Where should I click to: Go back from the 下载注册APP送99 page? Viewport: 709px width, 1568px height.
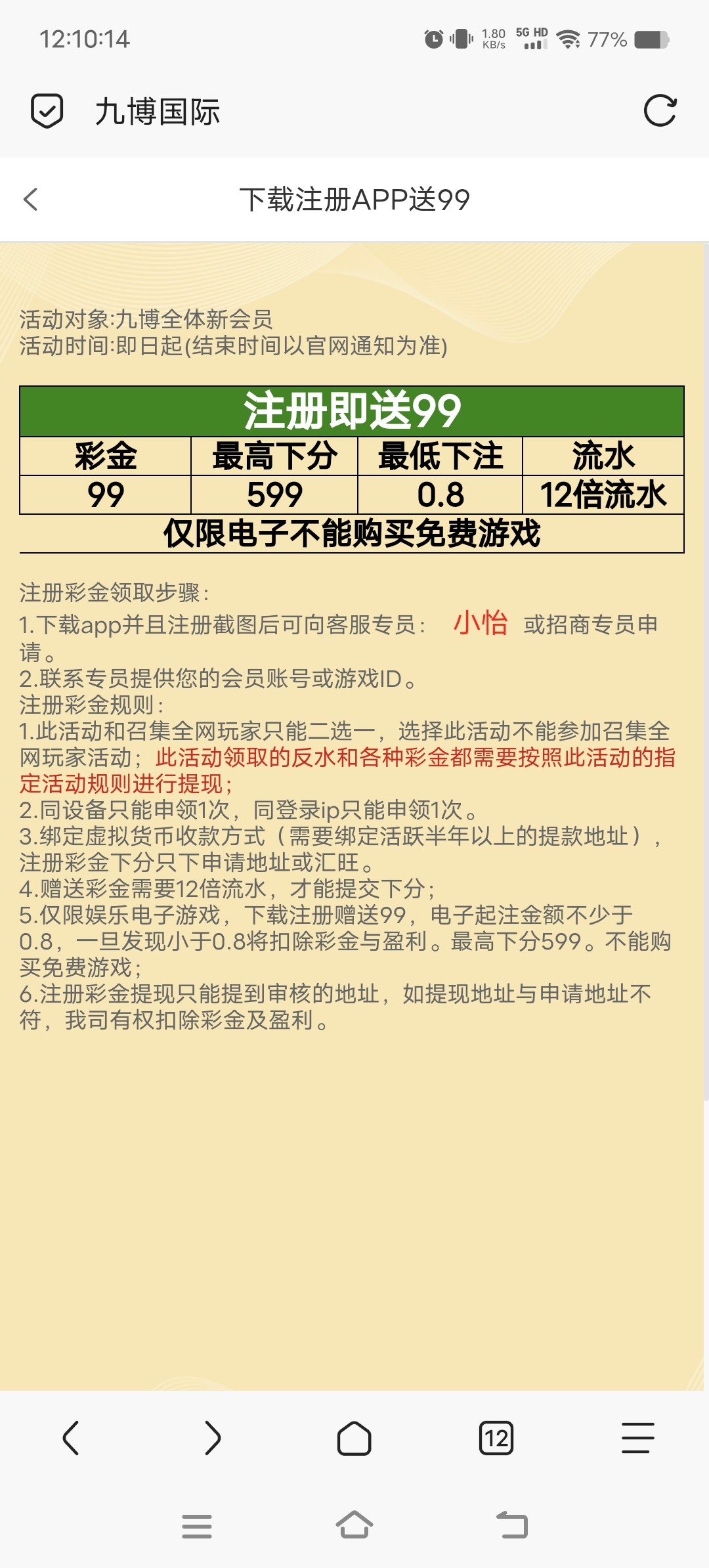pyautogui.click(x=31, y=200)
